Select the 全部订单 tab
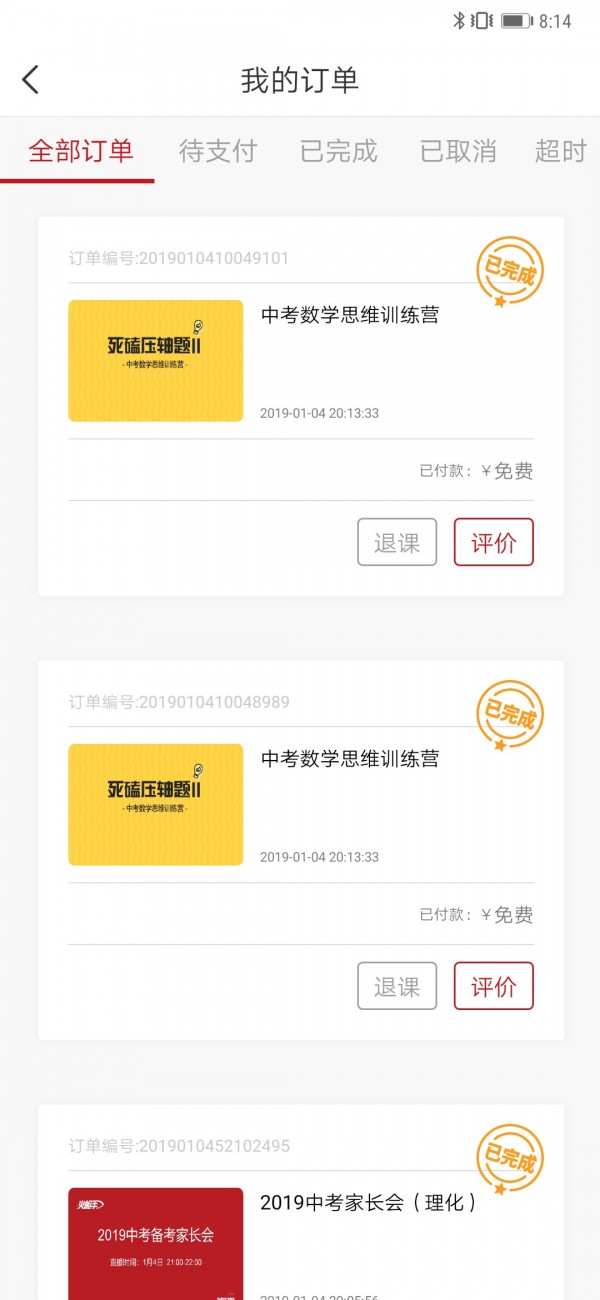Image resolution: width=600 pixels, height=1300 pixels. (x=80, y=151)
